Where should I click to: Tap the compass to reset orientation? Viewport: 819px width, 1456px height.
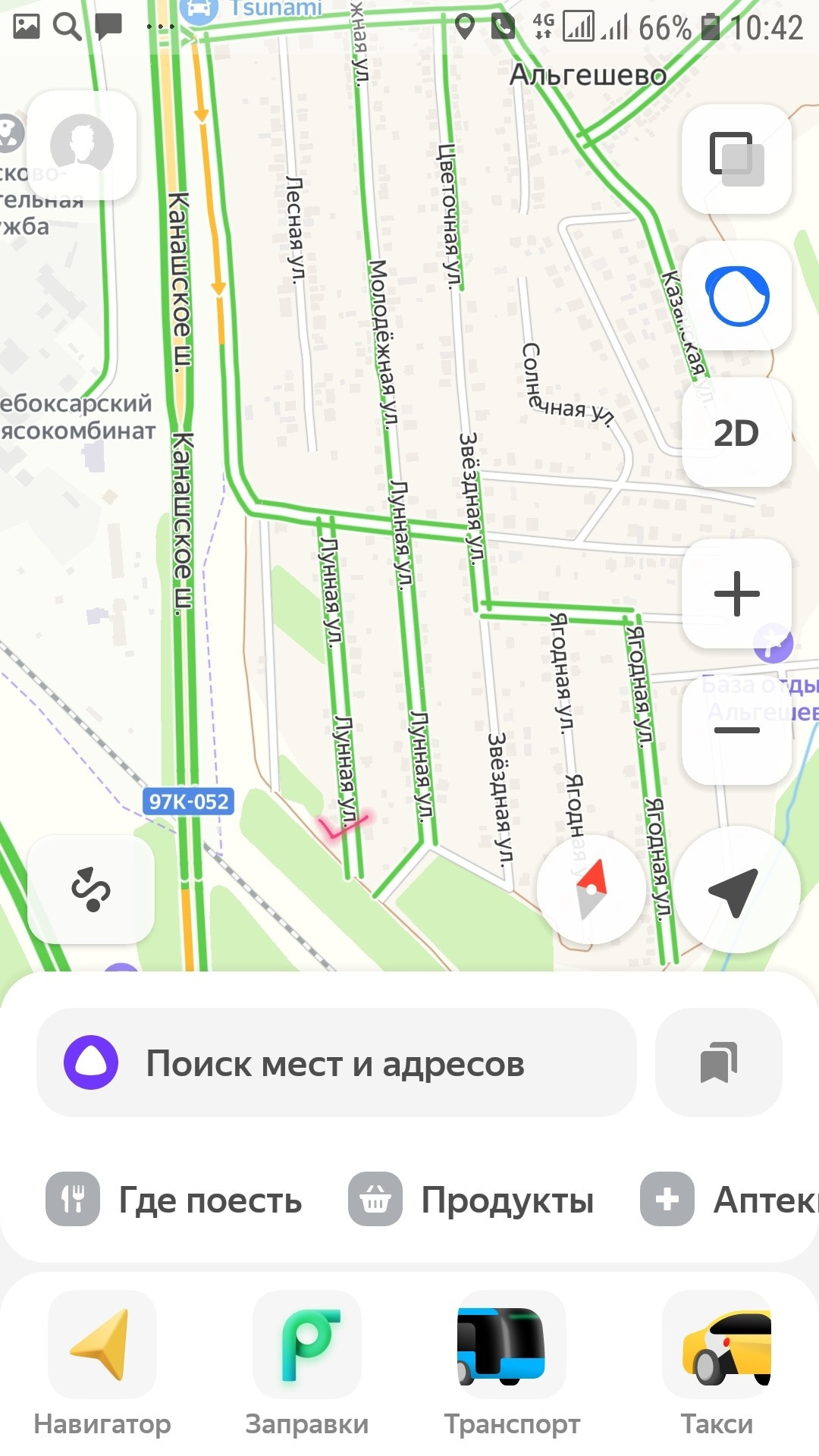click(x=591, y=889)
